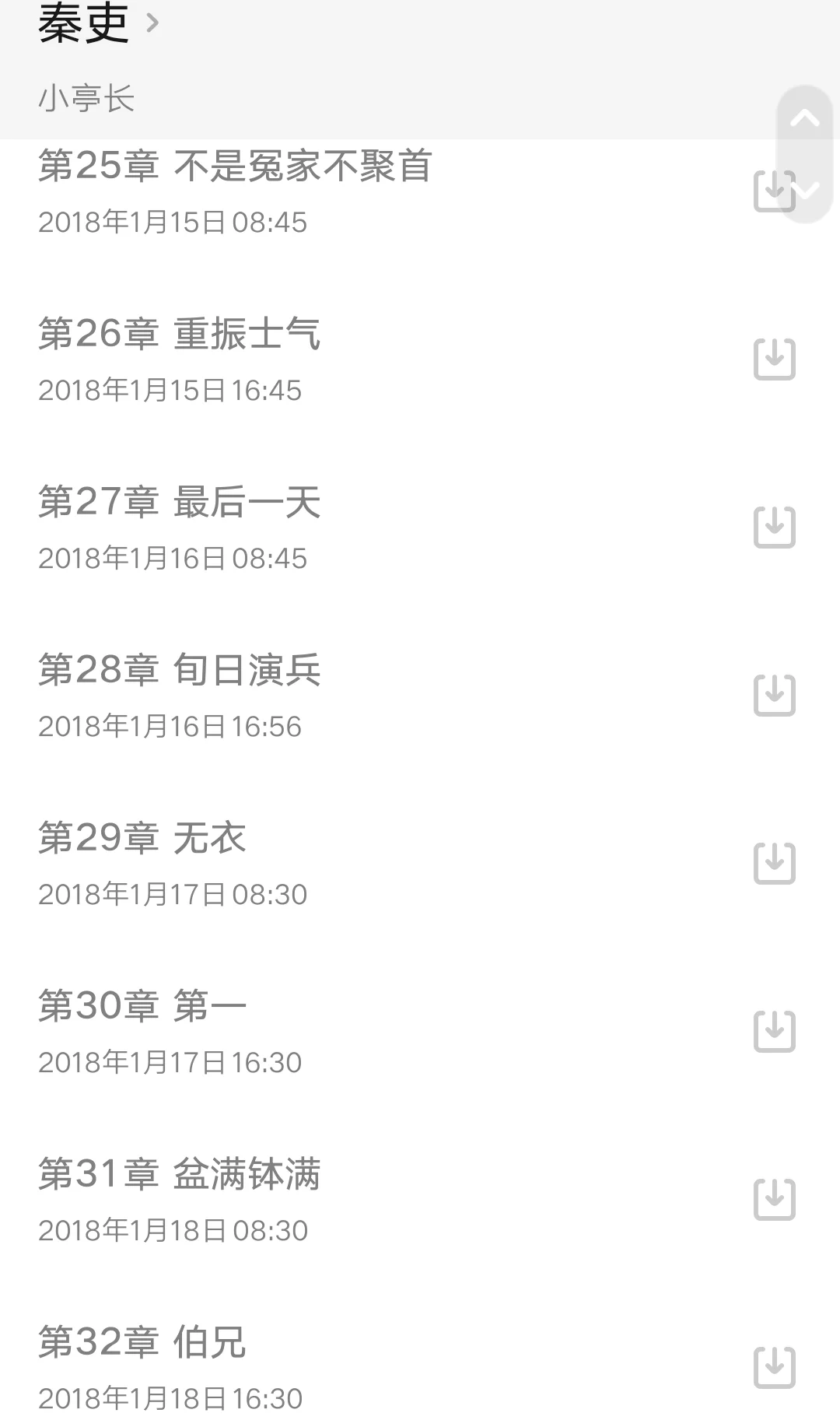Download chapter 第29章 无衣

click(x=775, y=864)
